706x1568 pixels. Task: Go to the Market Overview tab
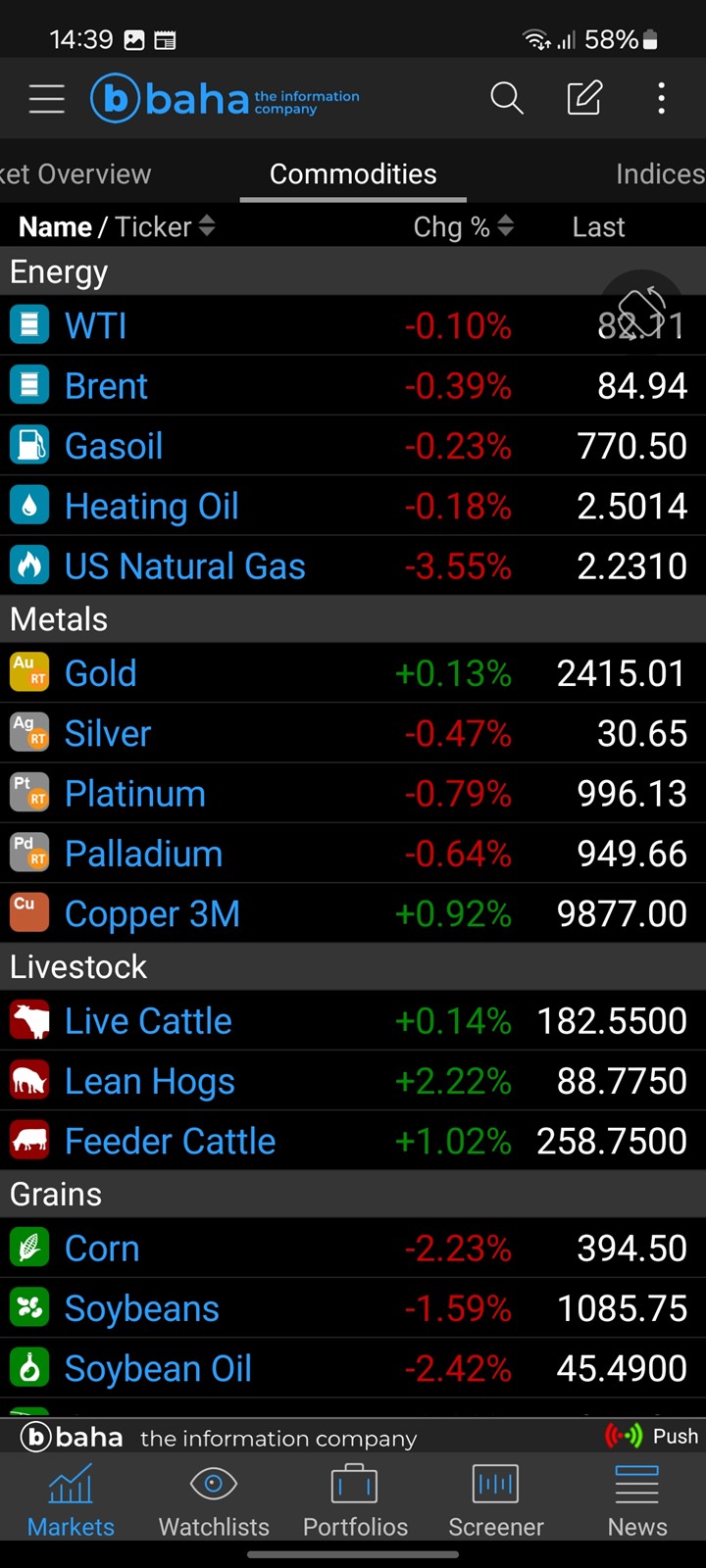coord(76,174)
